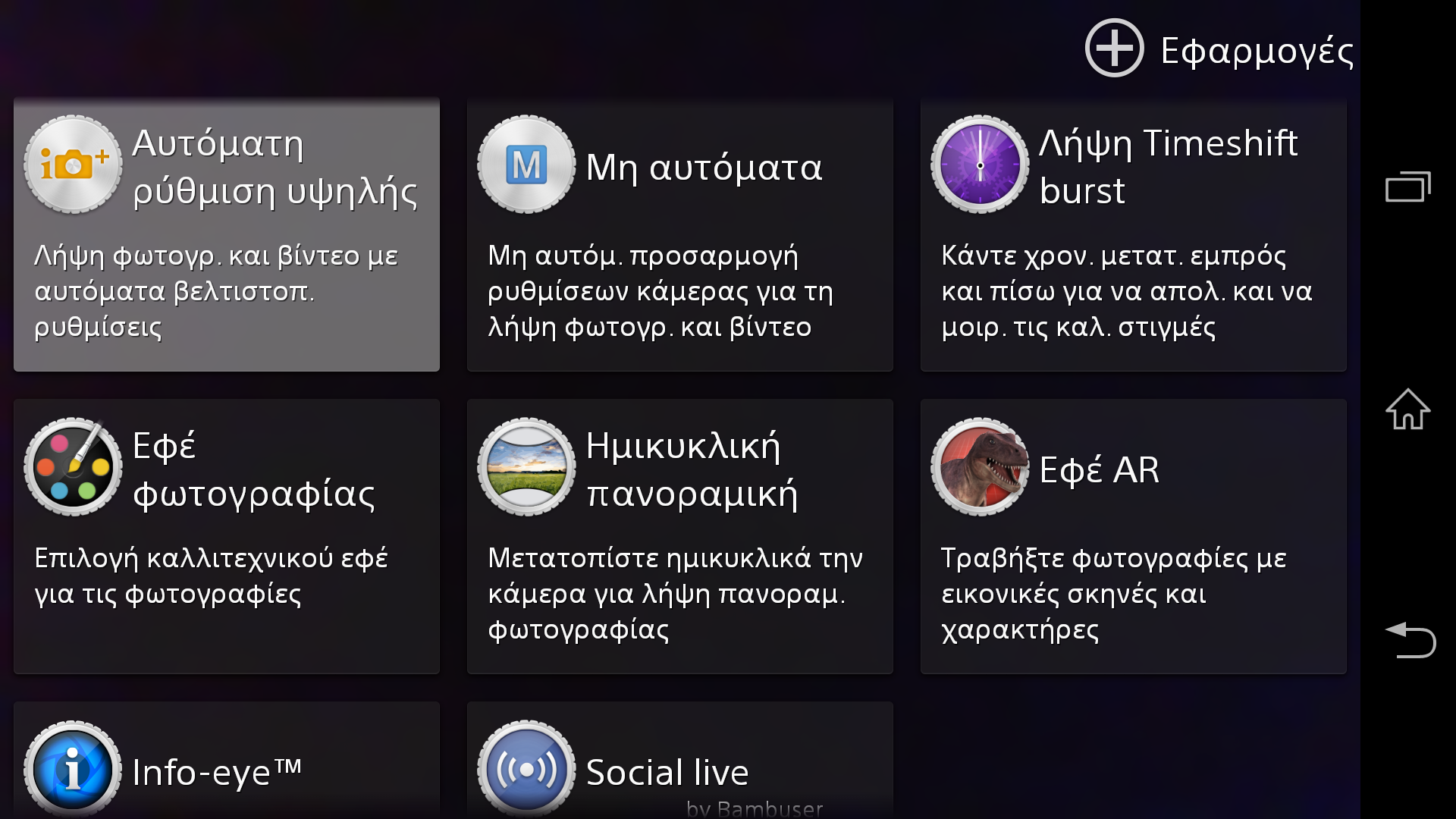Screen dimensions: 1456x819
Task: Choose the Μη αυτόματα manual mode
Action: point(679,234)
